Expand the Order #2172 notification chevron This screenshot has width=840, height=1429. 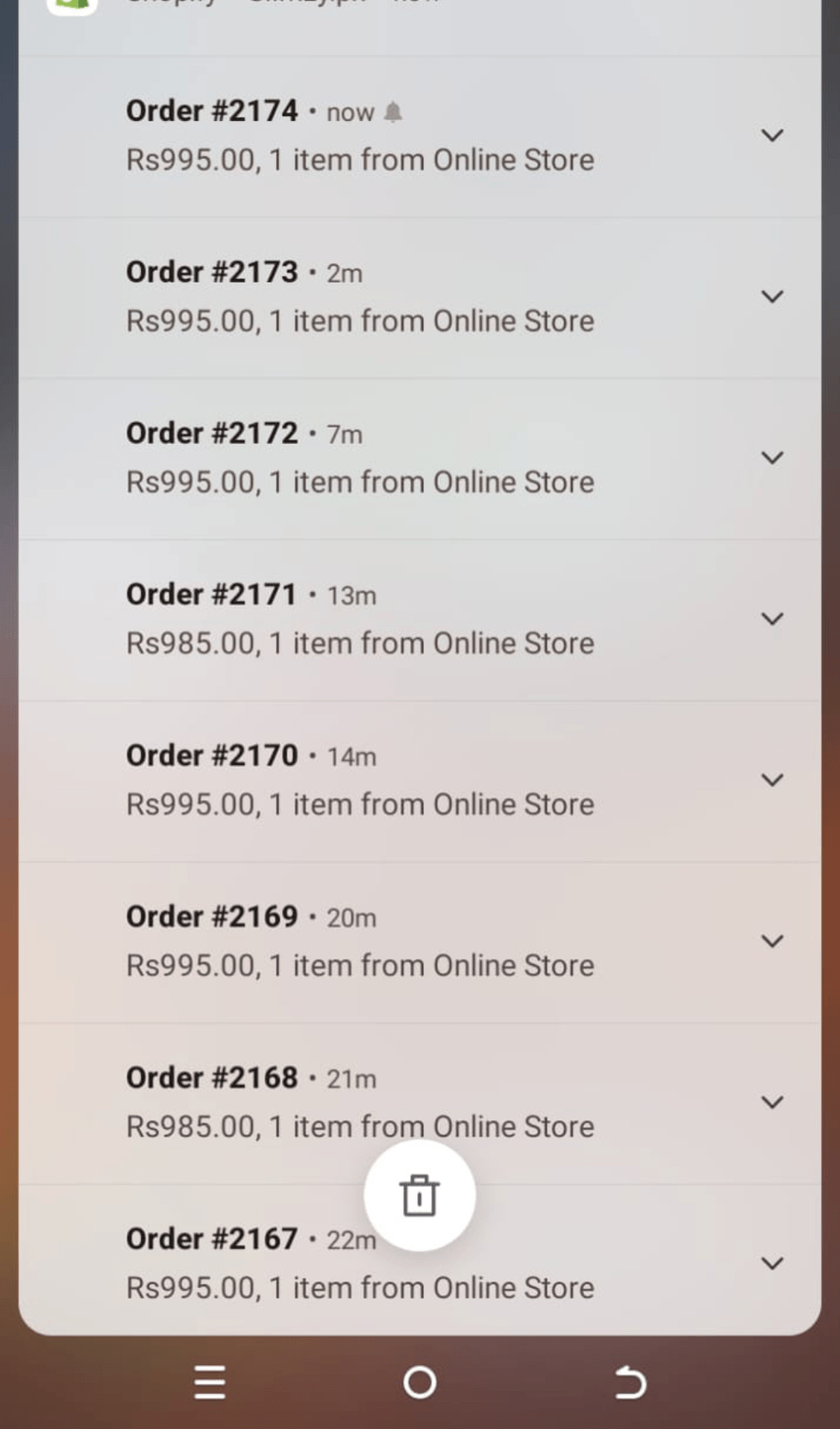click(x=772, y=457)
